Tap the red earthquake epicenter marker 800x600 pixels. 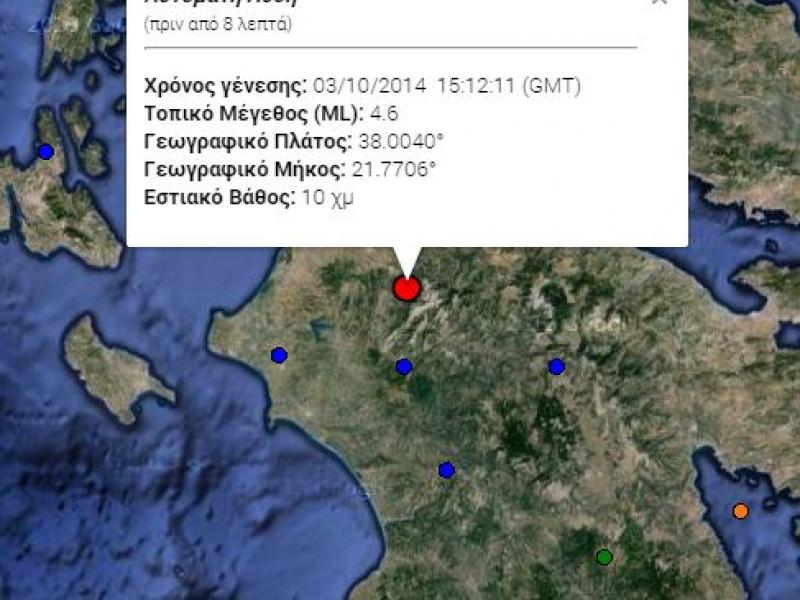406,289
